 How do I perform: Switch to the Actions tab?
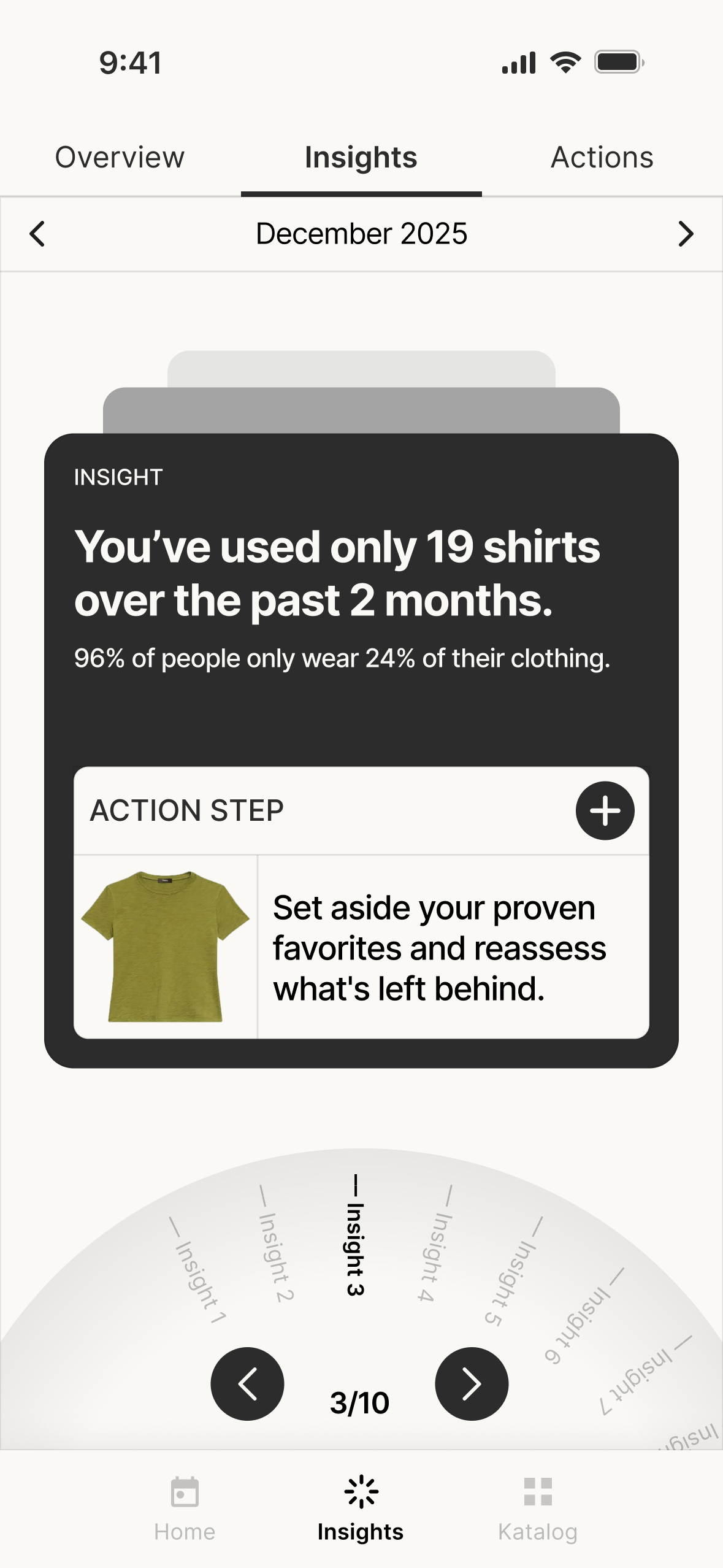click(602, 158)
